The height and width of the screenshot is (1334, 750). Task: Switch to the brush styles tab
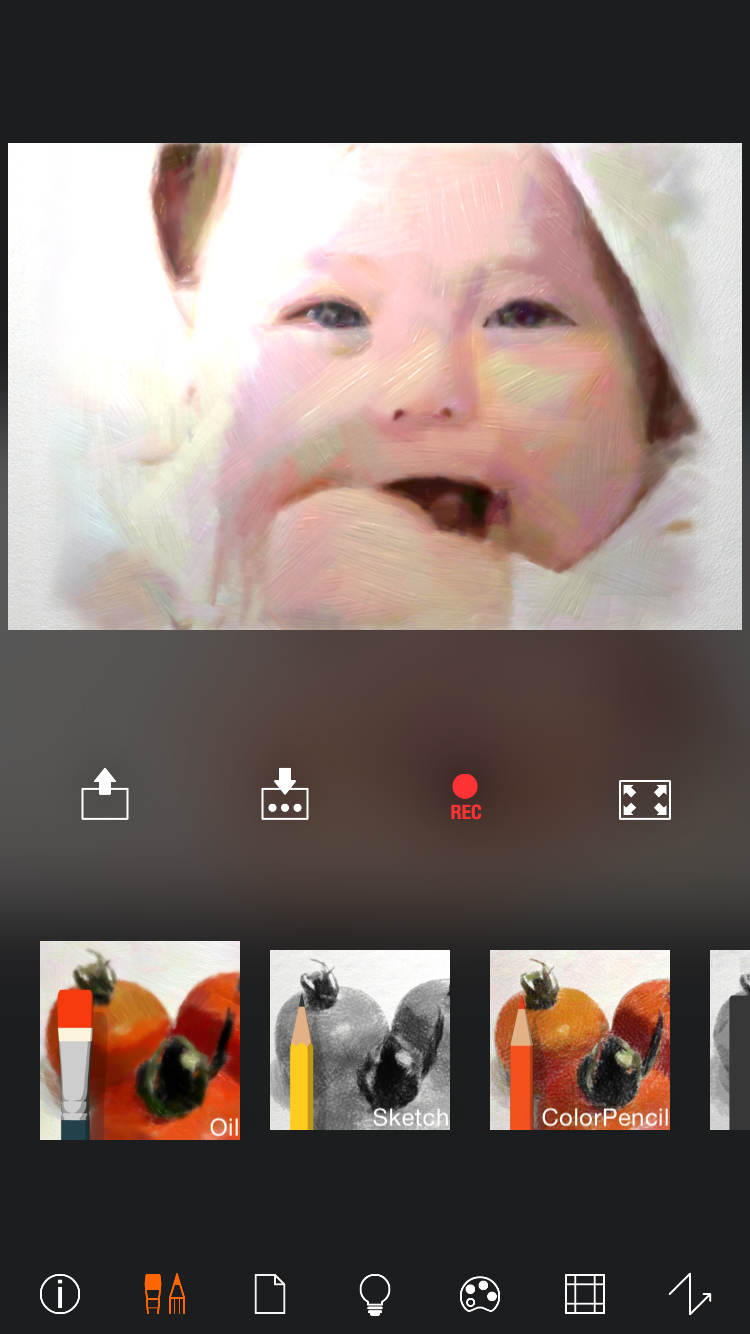[x=165, y=1294]
